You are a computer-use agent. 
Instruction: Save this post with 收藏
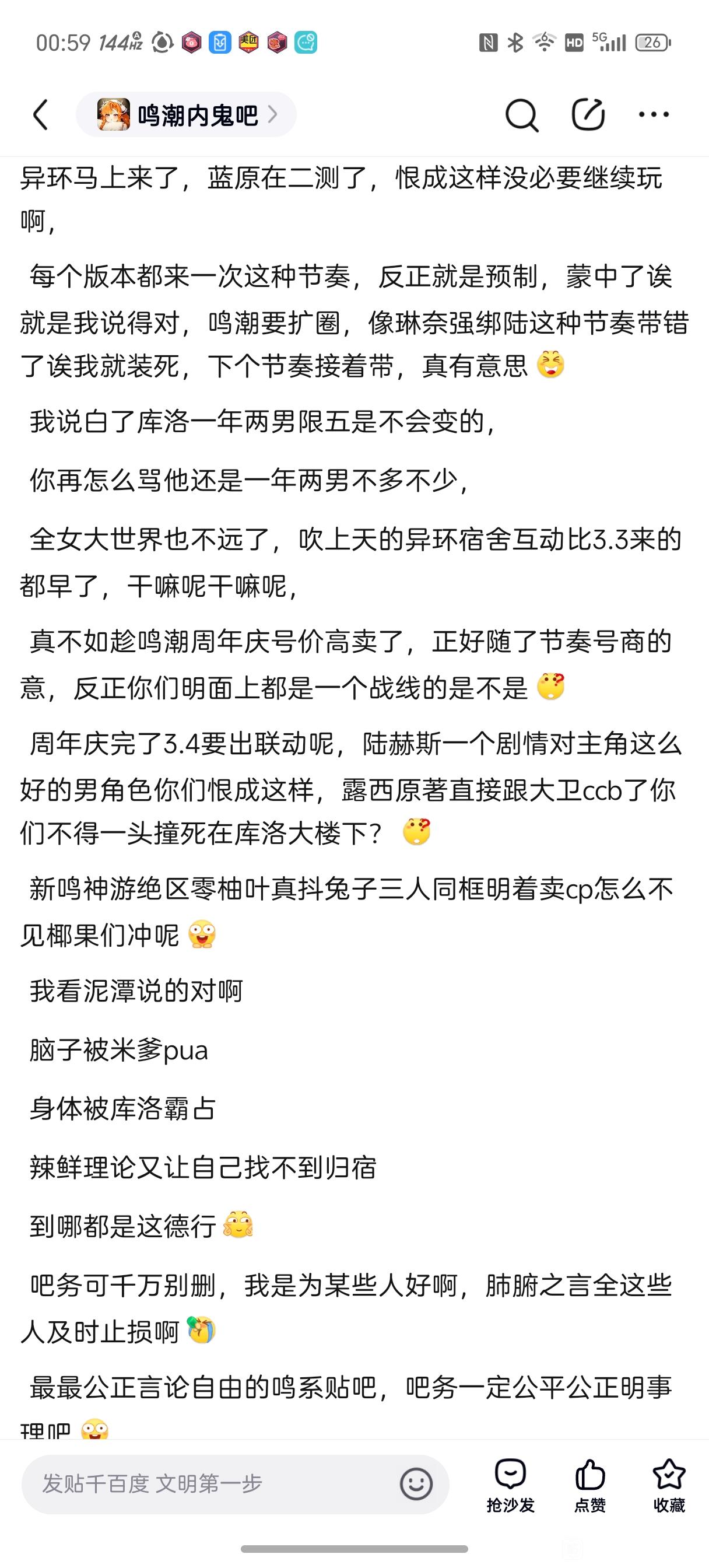669,1485
